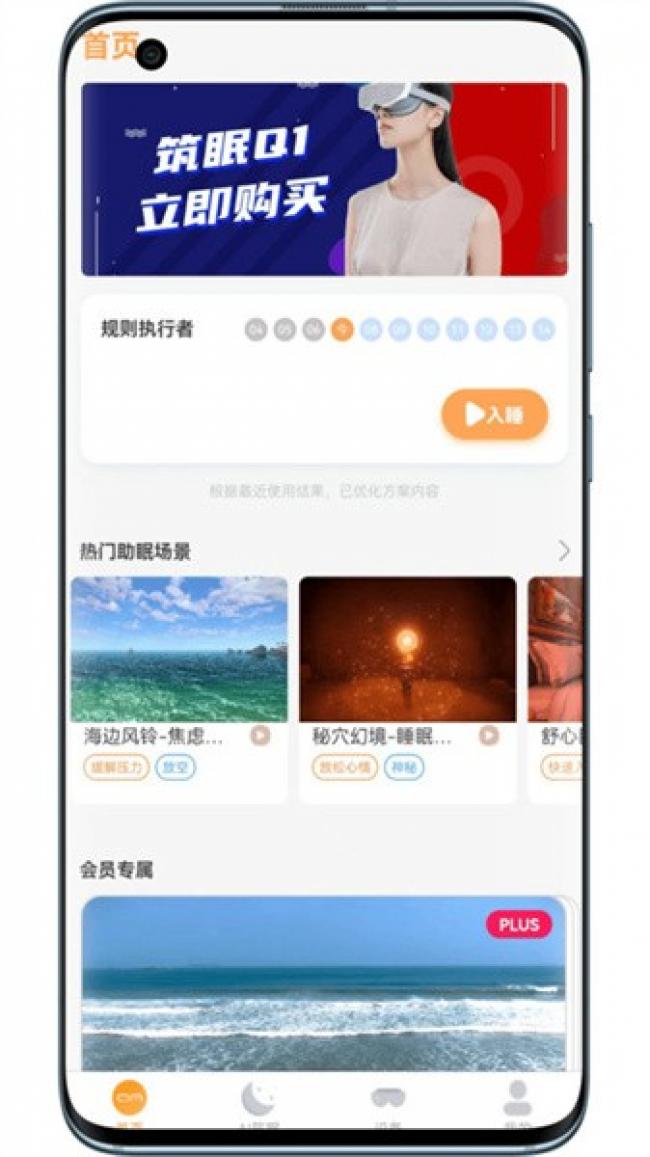The height and width of the screenshot is (1157, 650).
Task: Play the 海边风铃 scene
Action: point(260,736)
